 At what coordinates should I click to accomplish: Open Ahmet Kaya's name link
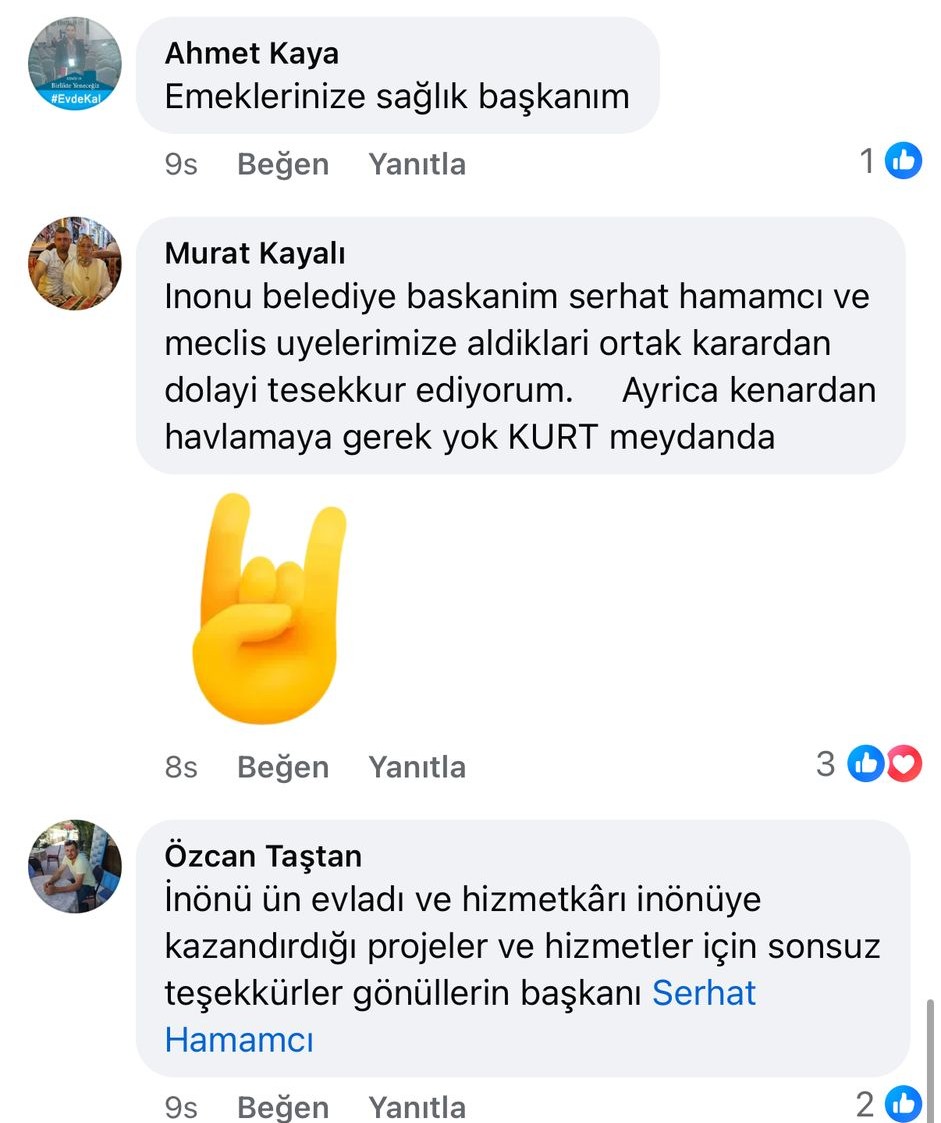click(251, 53)
